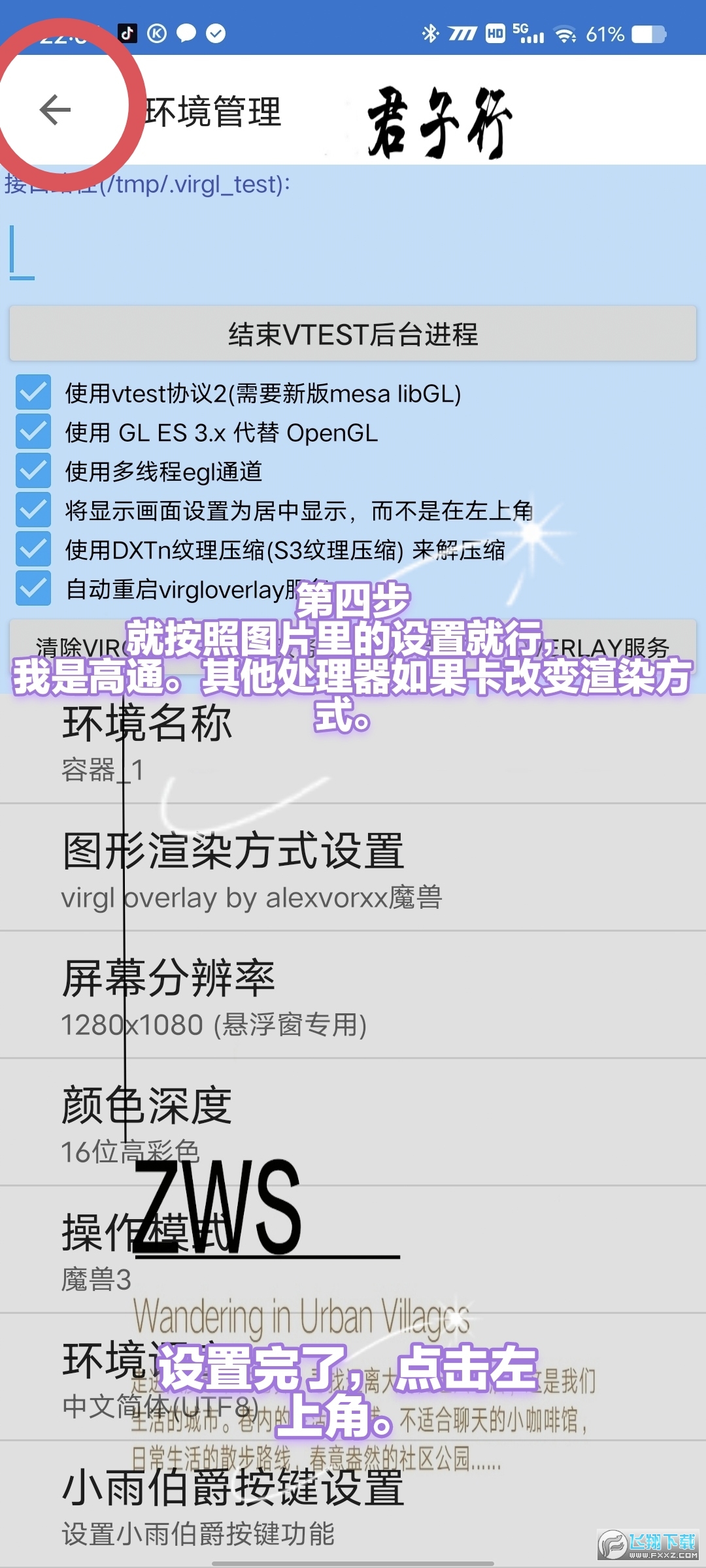706x1568 pixels.
Task: Click the Bluetooth status icon
Action: click(430, 33)
